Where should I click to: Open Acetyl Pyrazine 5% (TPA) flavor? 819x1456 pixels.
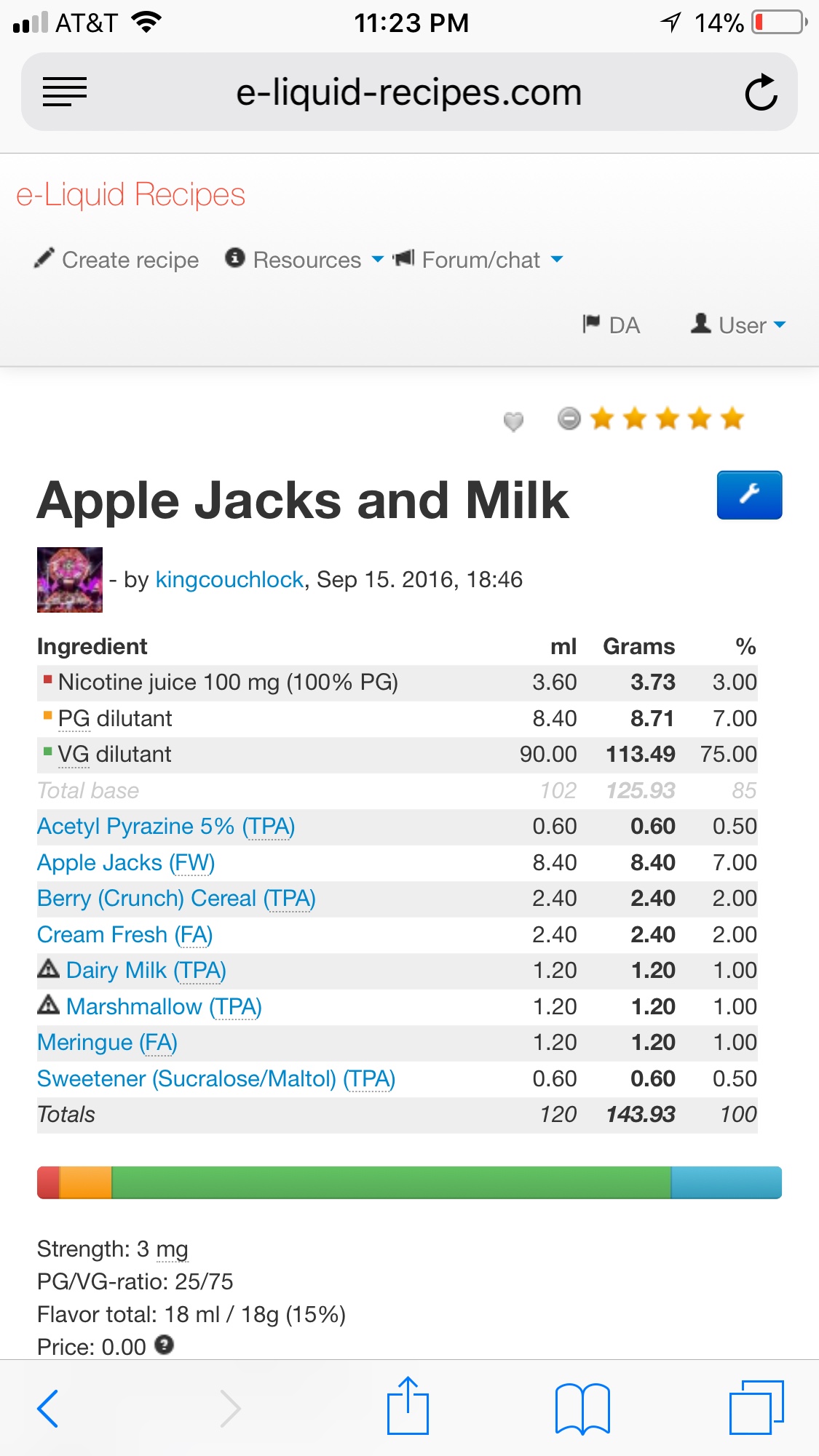(166, 827)
